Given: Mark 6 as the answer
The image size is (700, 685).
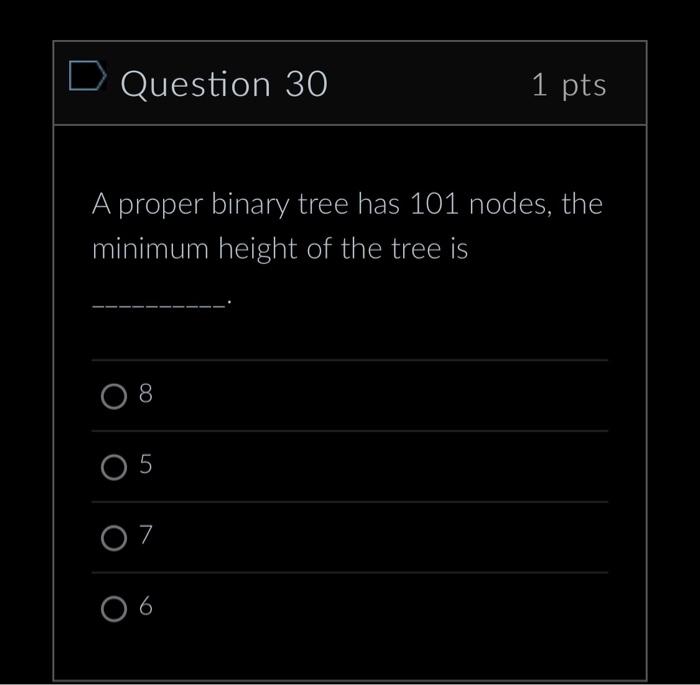Looking at the screenshot, I should click(113, 608).
